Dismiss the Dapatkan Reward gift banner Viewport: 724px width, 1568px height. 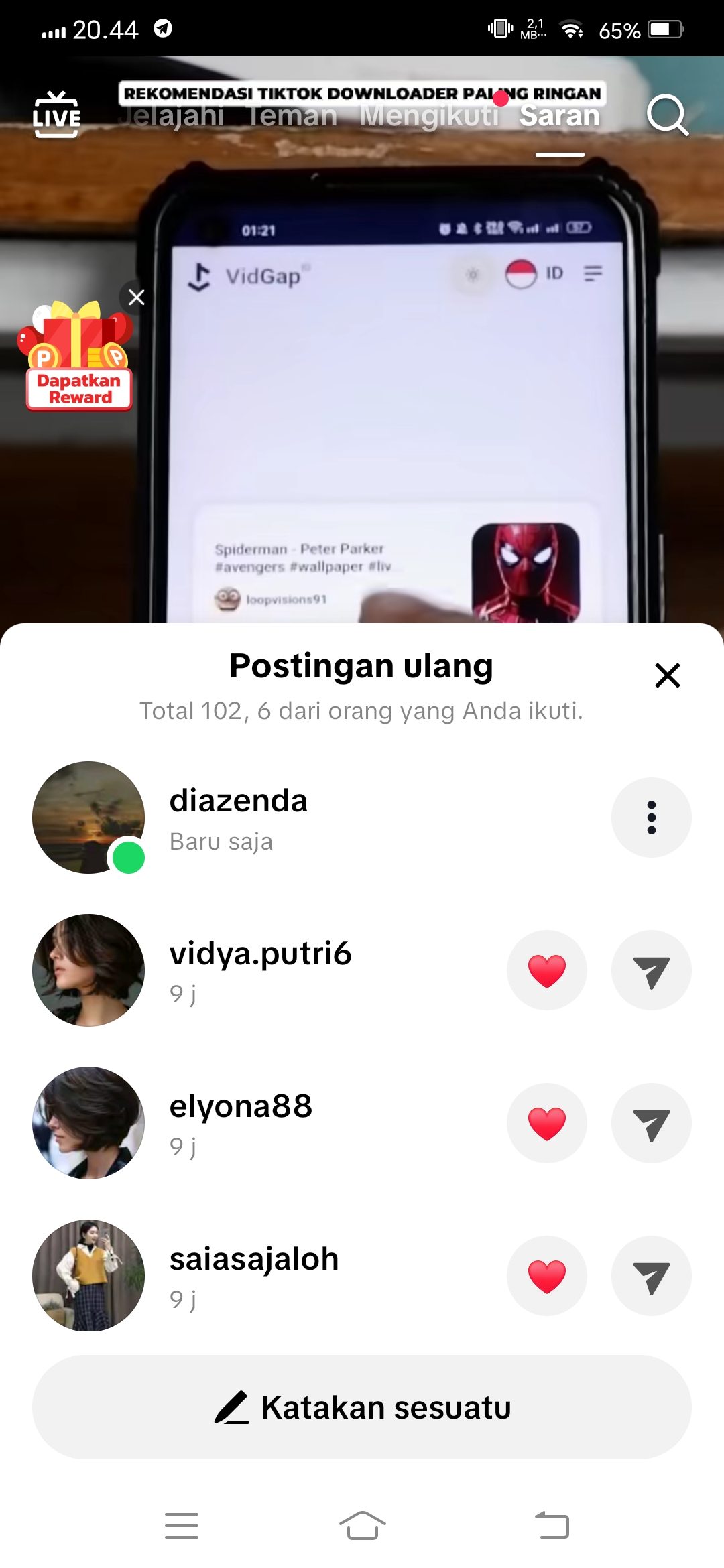(x=136, y=297)
